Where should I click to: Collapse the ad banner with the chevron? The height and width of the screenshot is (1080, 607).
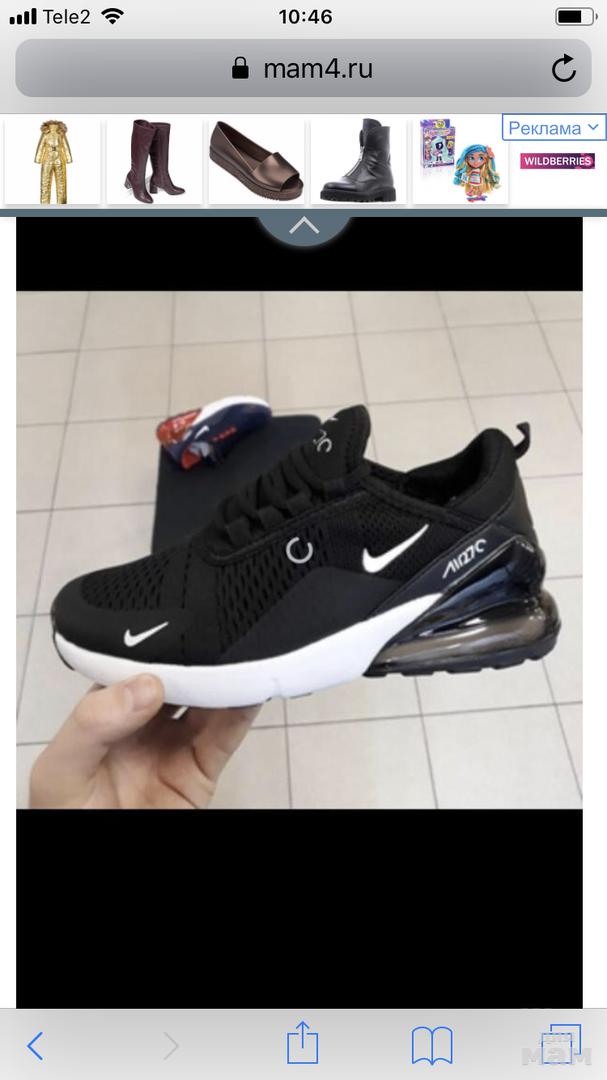click(304, 227)
